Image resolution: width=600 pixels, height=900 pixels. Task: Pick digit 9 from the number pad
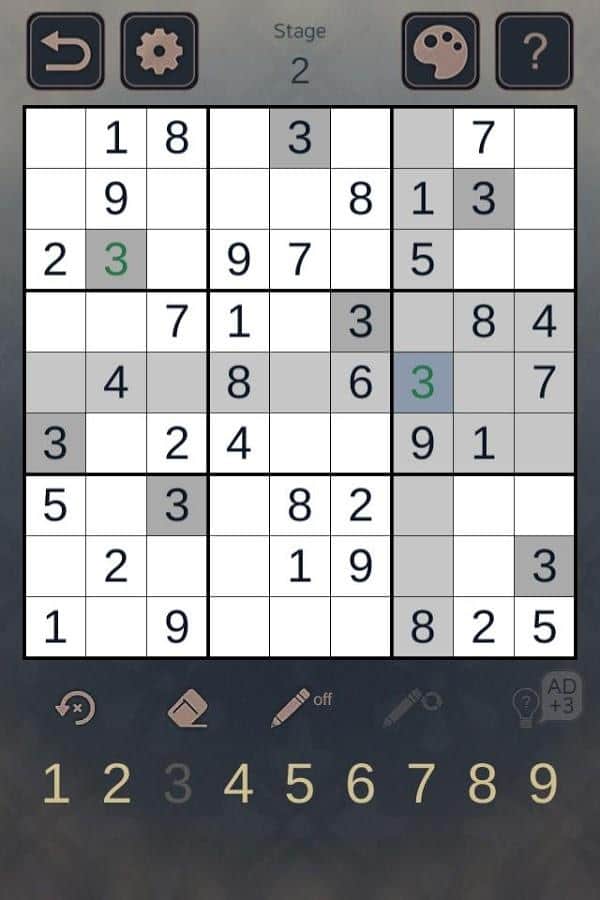pyautogui.click(x=543, y=786)
